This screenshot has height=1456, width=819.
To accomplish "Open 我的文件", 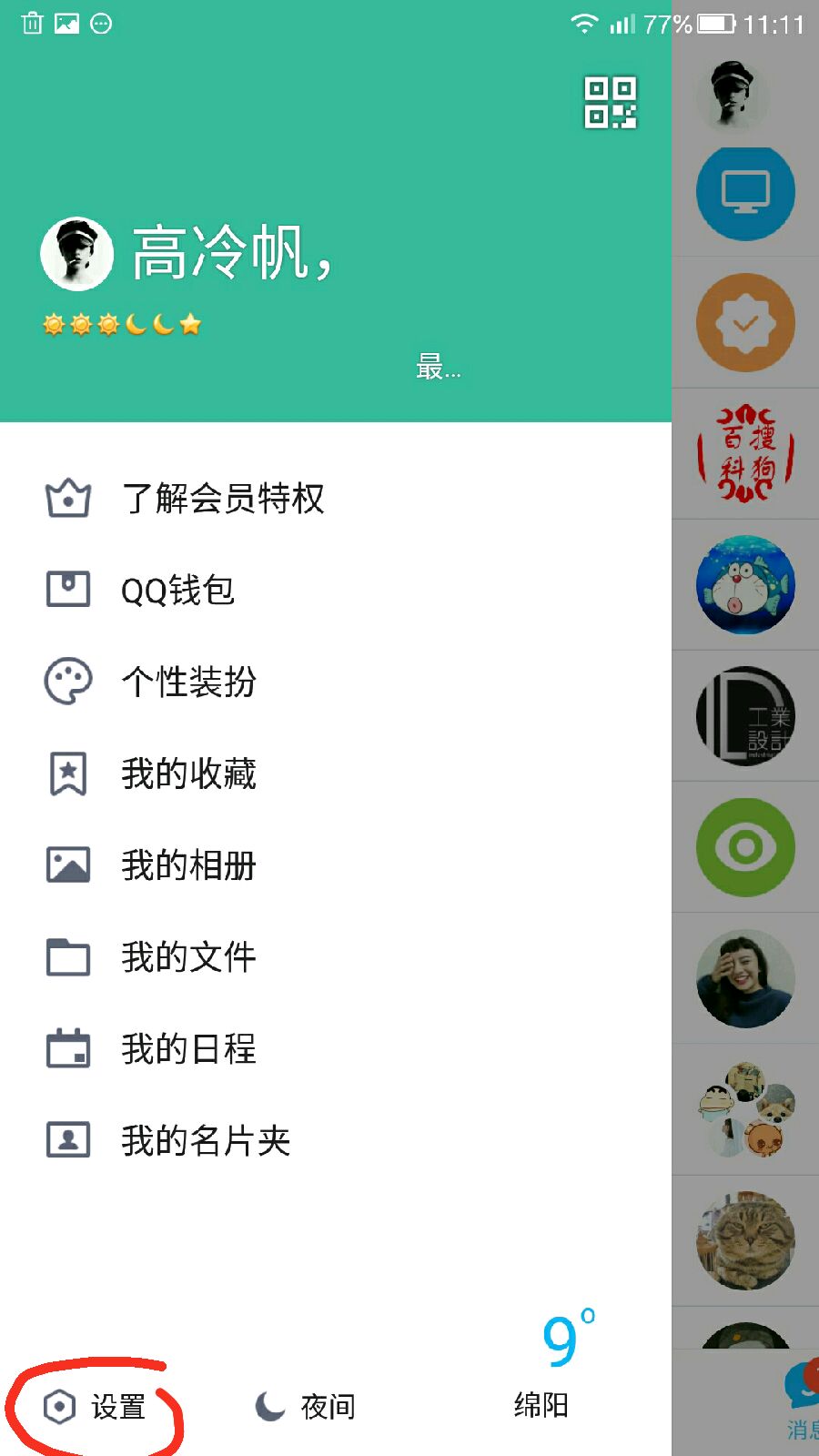I will [189, 957].
